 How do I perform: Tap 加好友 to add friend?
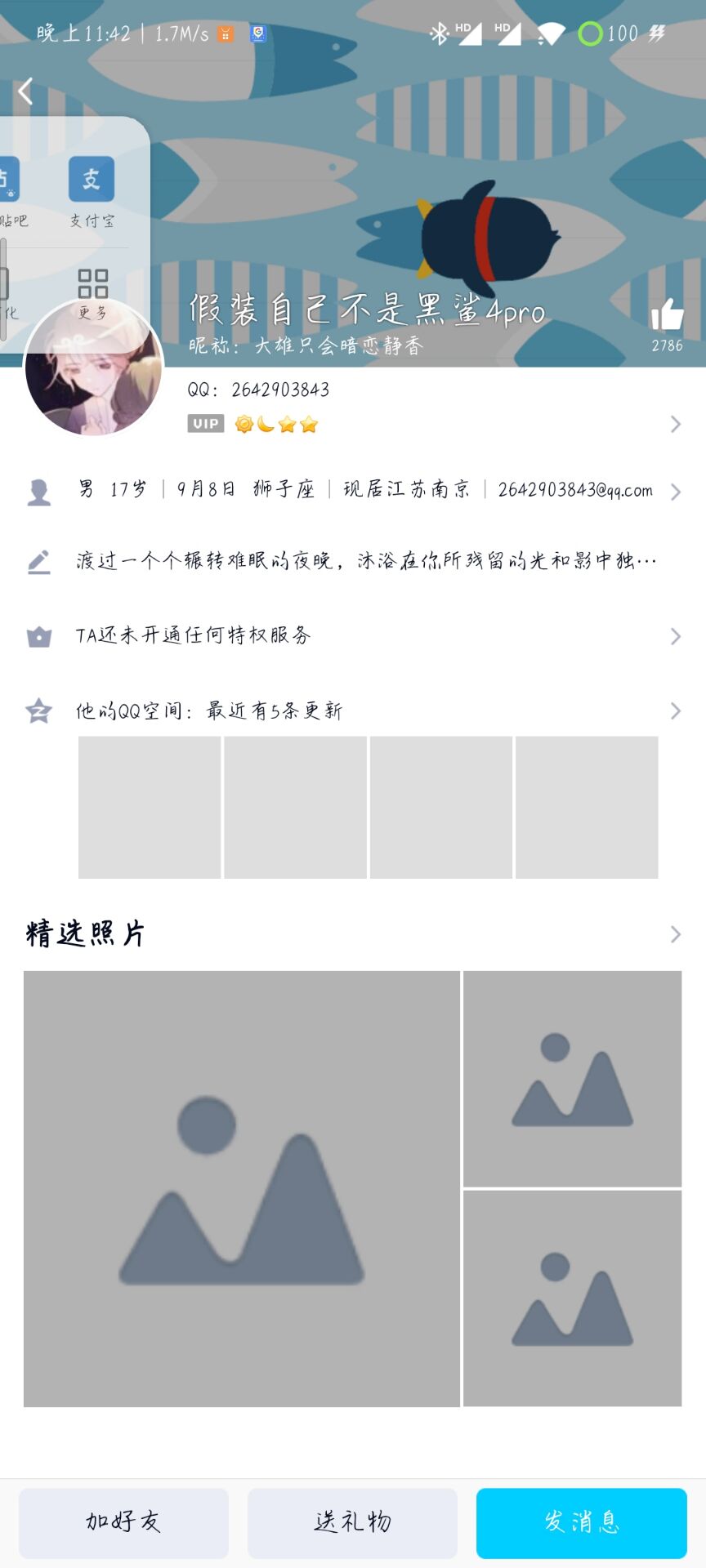(x=123, y=1523)
